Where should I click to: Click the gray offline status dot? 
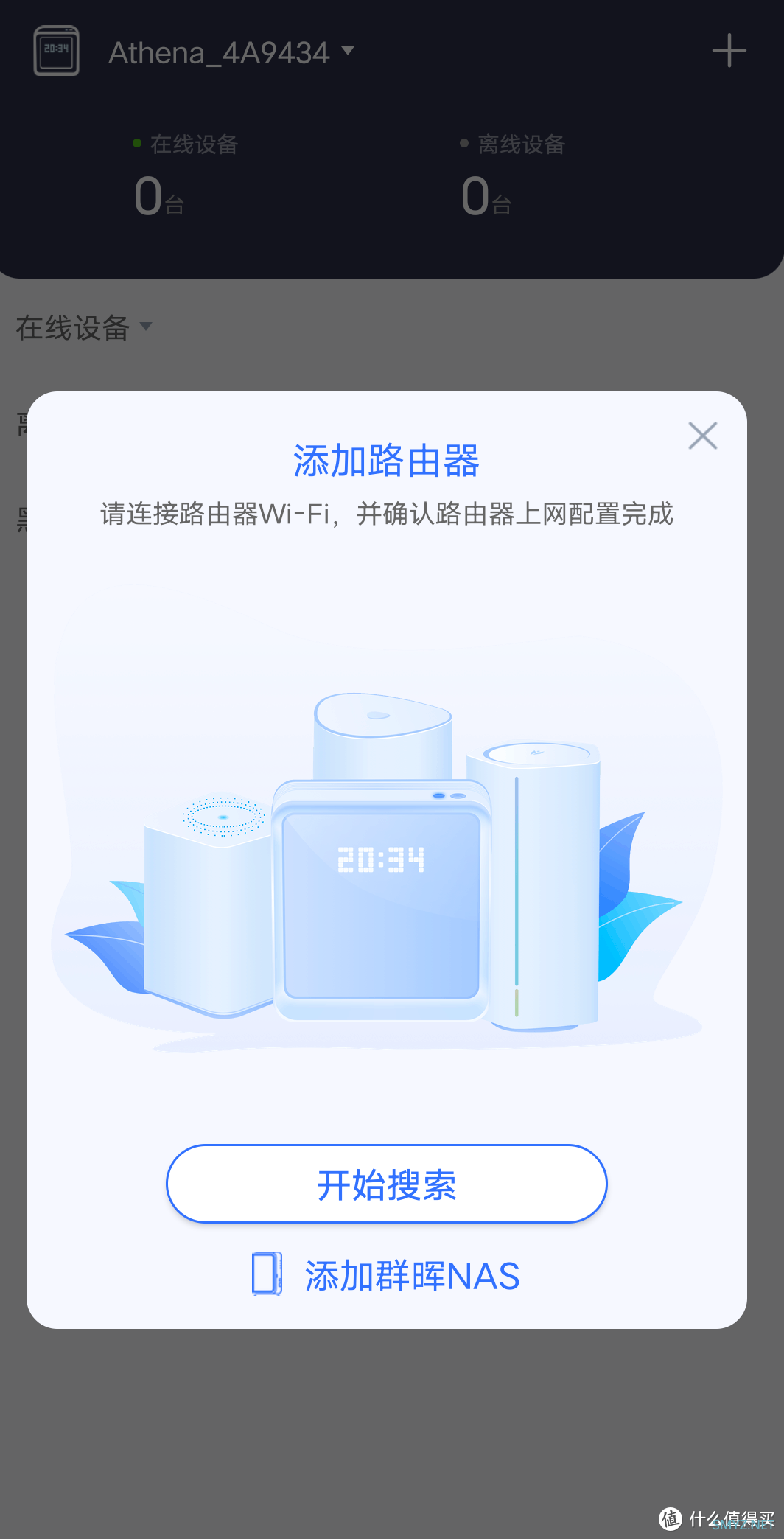464,142
